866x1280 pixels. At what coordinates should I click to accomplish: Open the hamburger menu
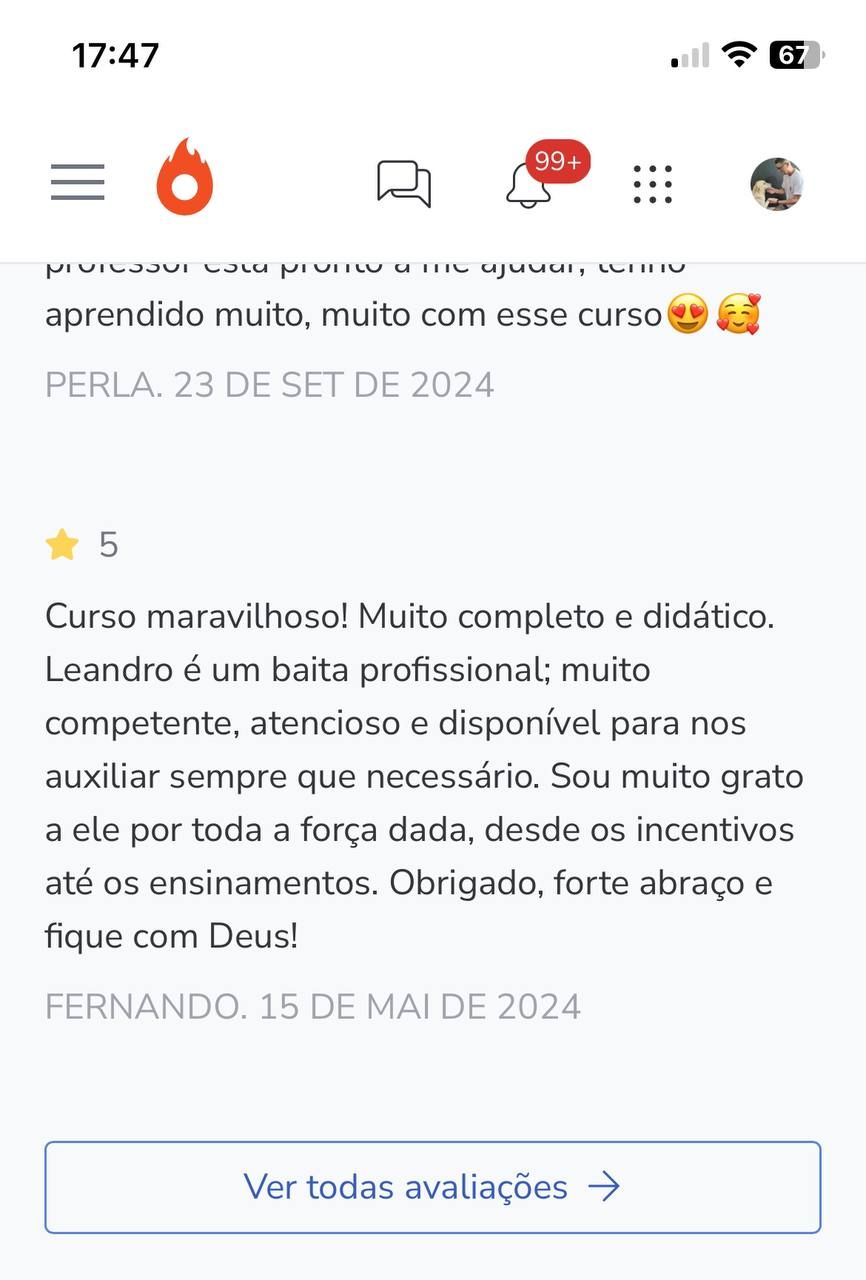tap(78, 183)
